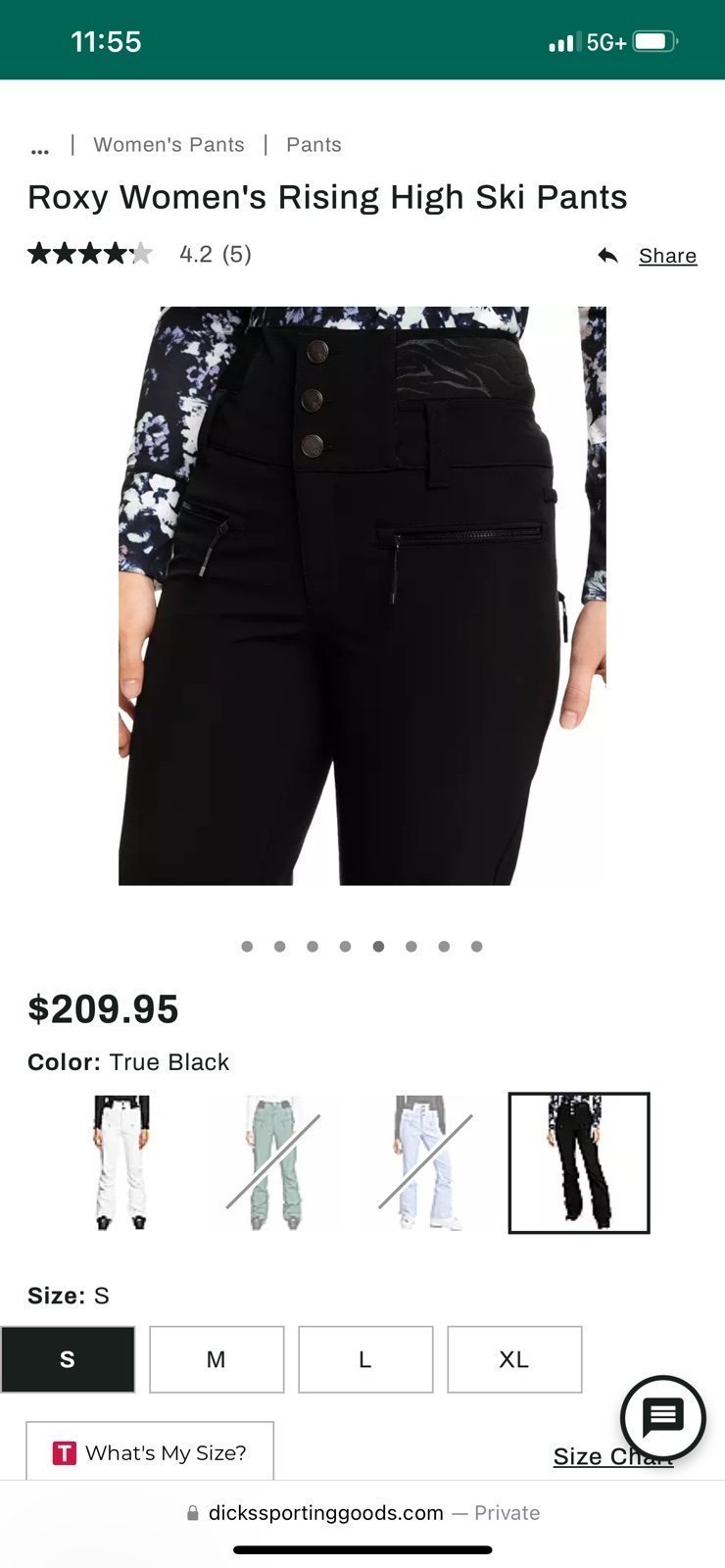
Task: Select the True Black color swatch
Action: click(579, 1162)
